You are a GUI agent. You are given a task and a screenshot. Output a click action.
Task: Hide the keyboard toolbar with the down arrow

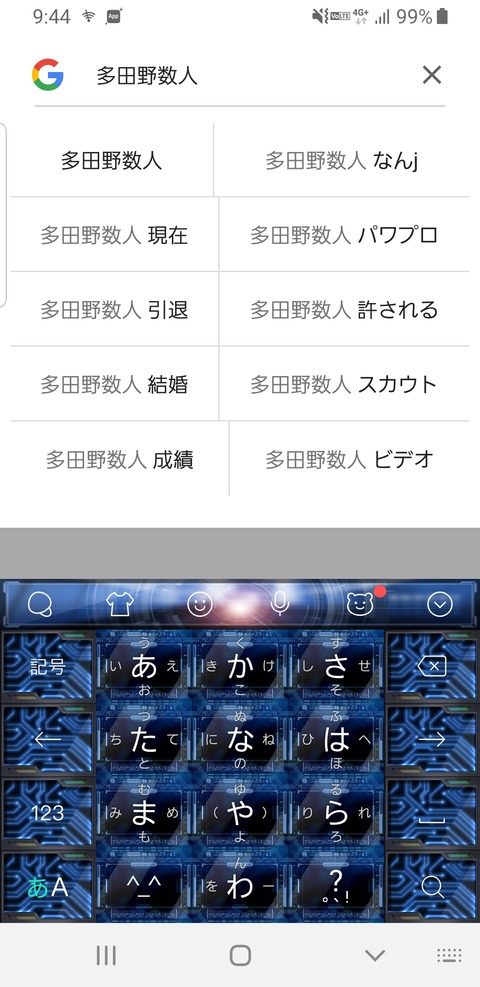(440, 605)
